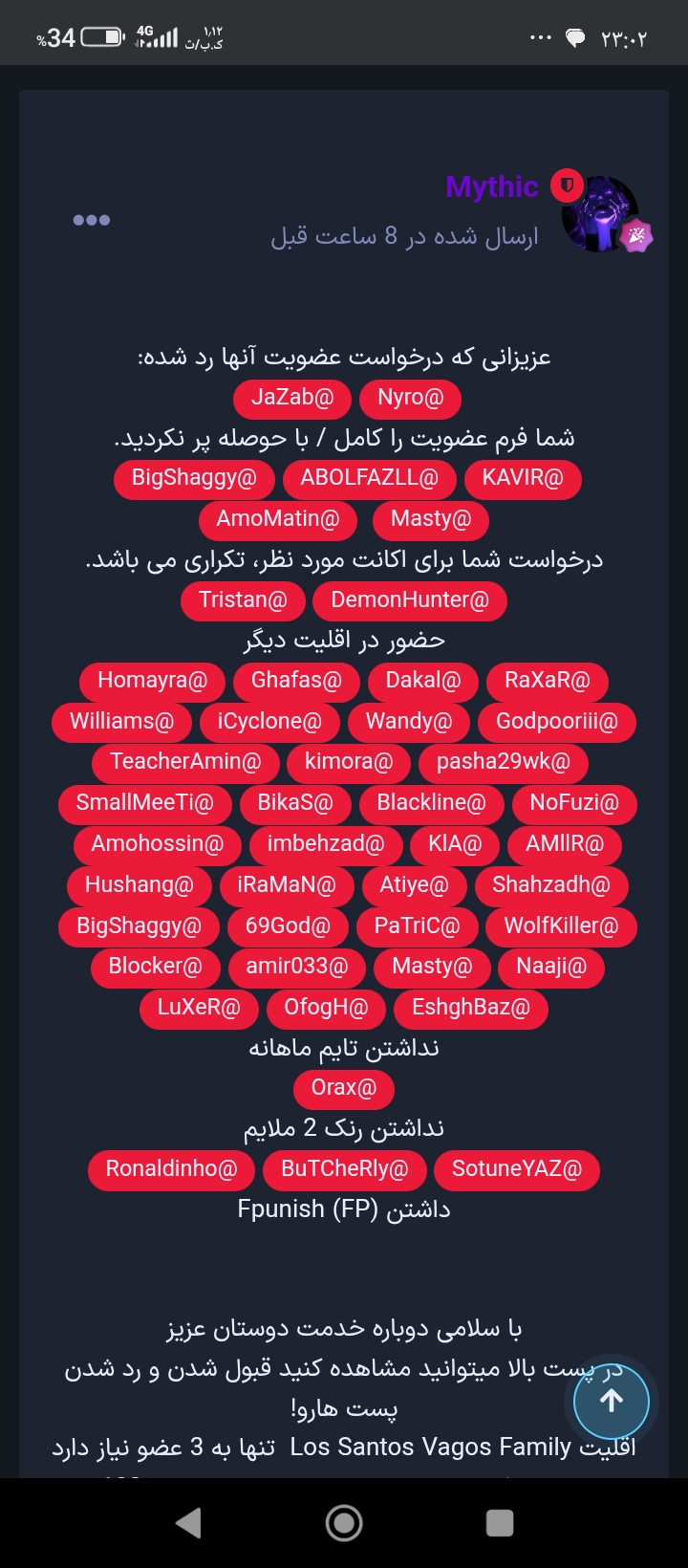Open the post options three-dot menu

(x=92, y=220)
